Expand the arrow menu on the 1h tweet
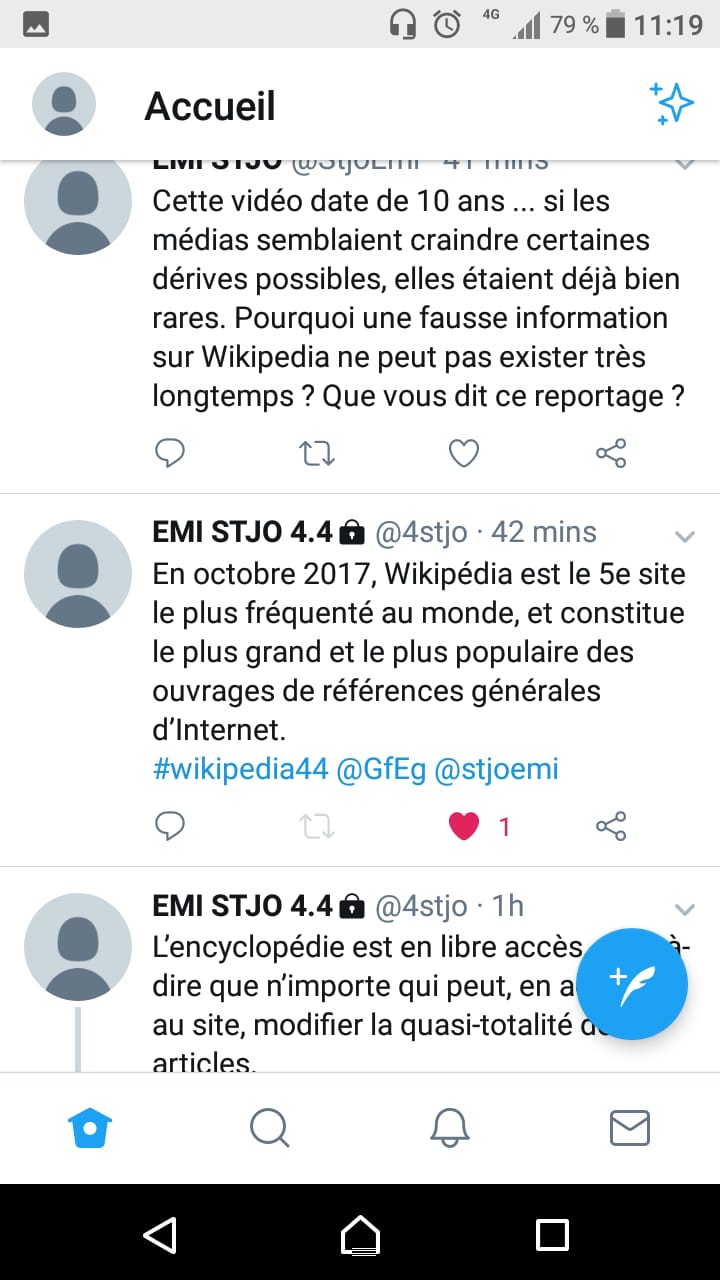Viewport: 720px width, 1280px height. point(685,909)
